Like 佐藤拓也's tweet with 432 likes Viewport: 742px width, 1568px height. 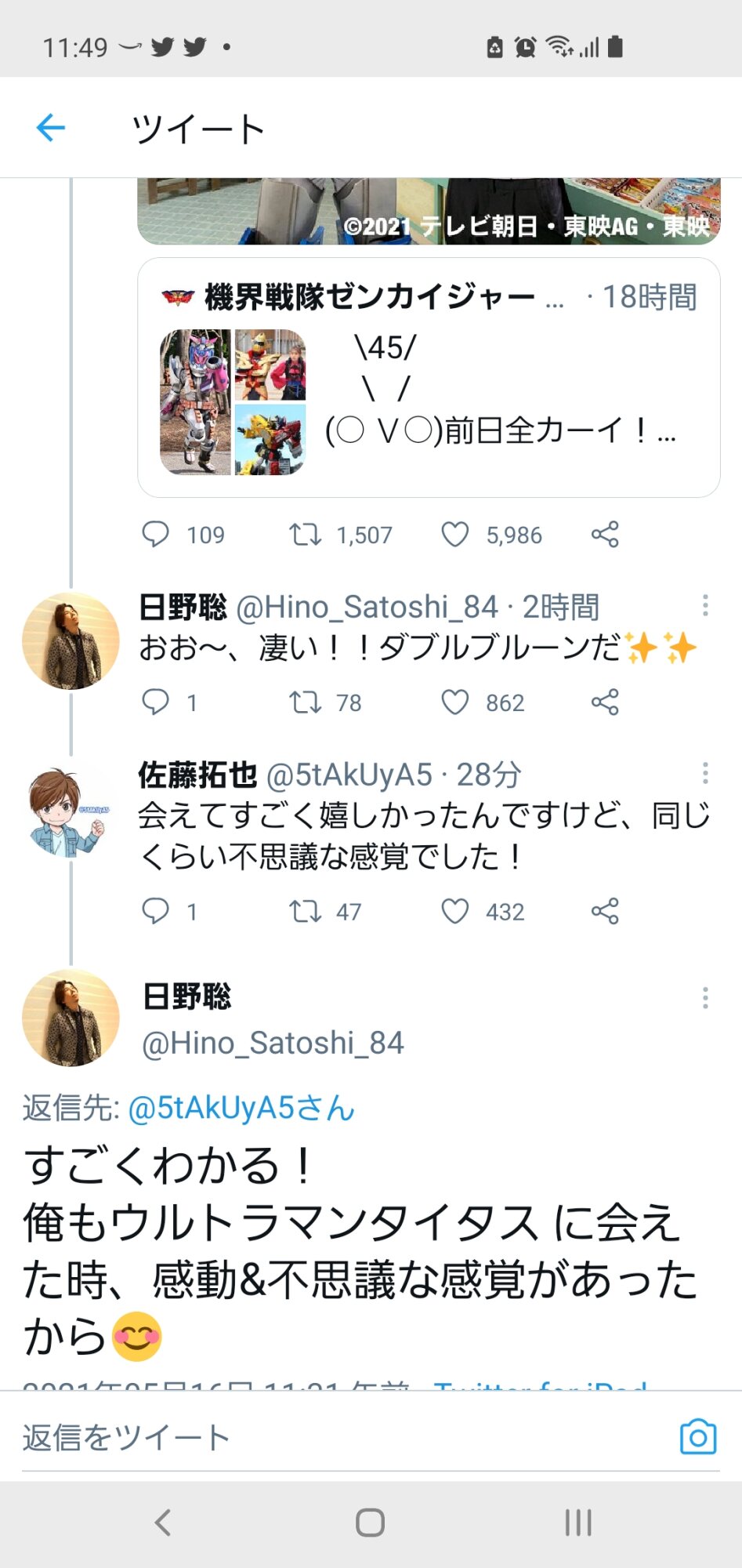tap(454, 911)
